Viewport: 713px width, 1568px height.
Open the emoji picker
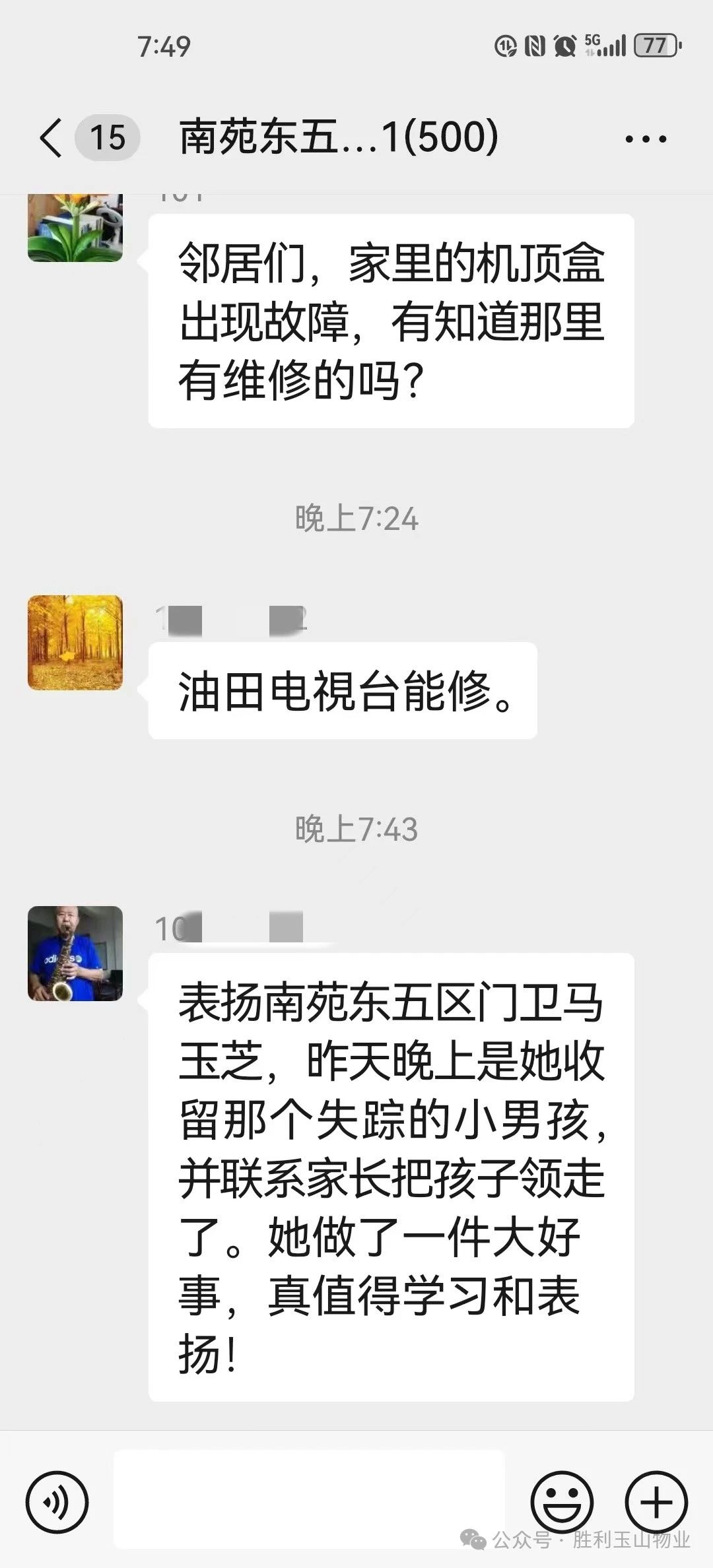[x=562, y=1503]
